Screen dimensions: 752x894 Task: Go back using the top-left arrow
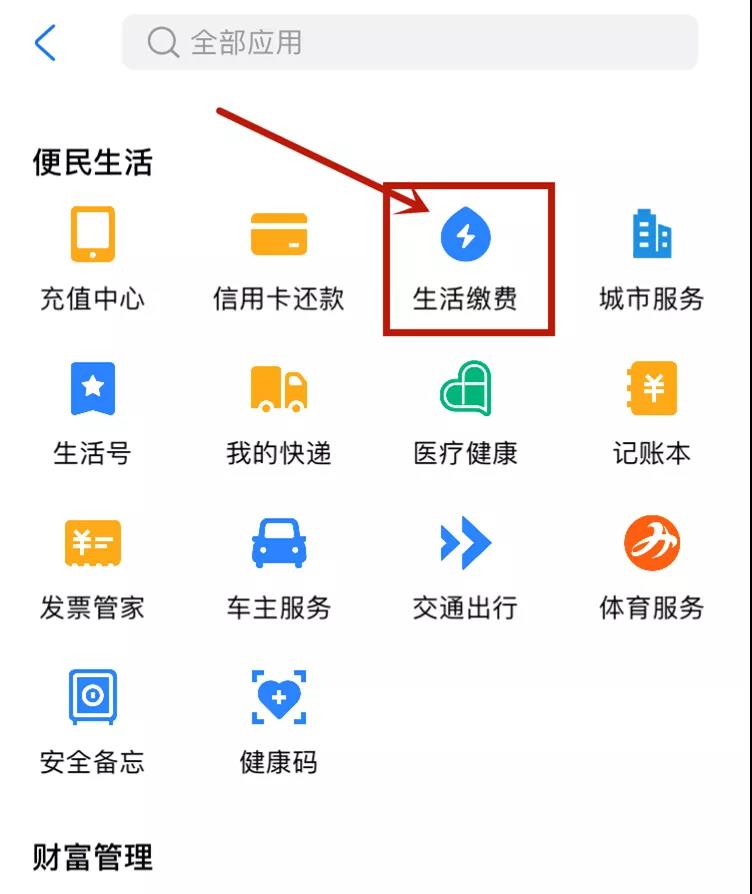pyautogui.click(x=45, y=43)
